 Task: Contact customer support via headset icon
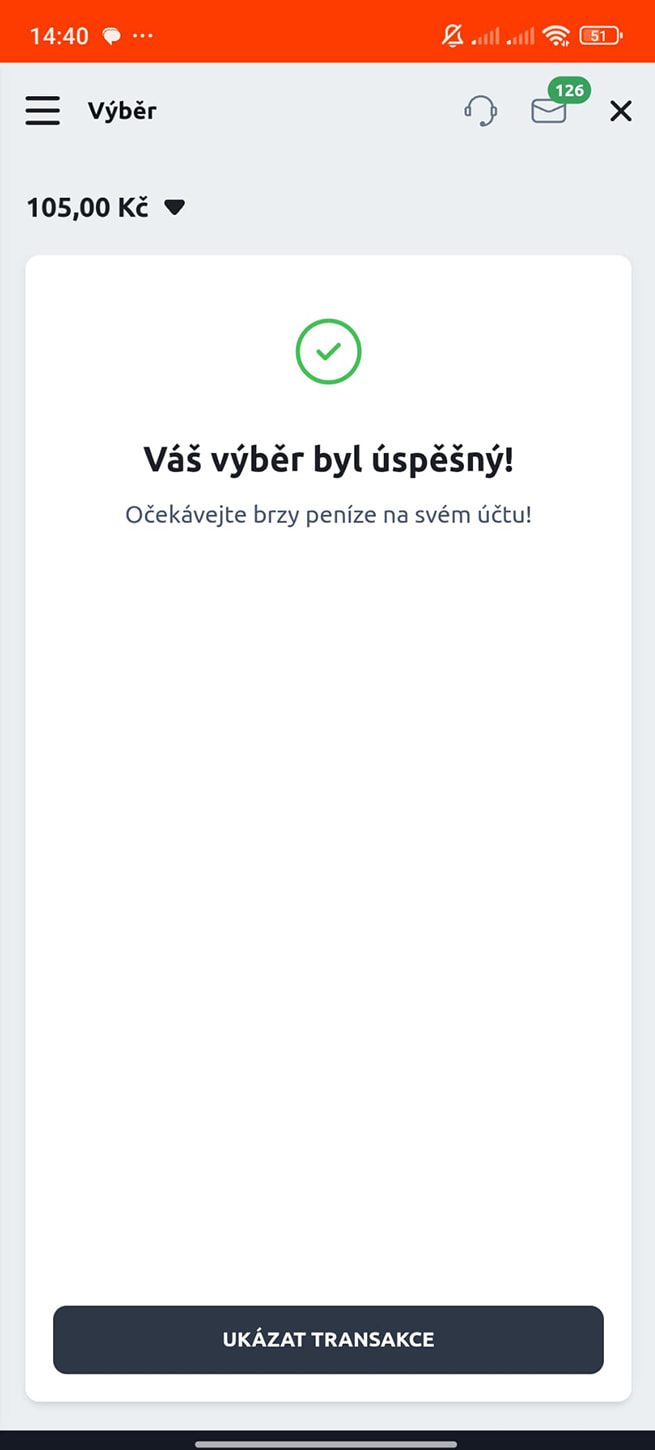[481, 111]
